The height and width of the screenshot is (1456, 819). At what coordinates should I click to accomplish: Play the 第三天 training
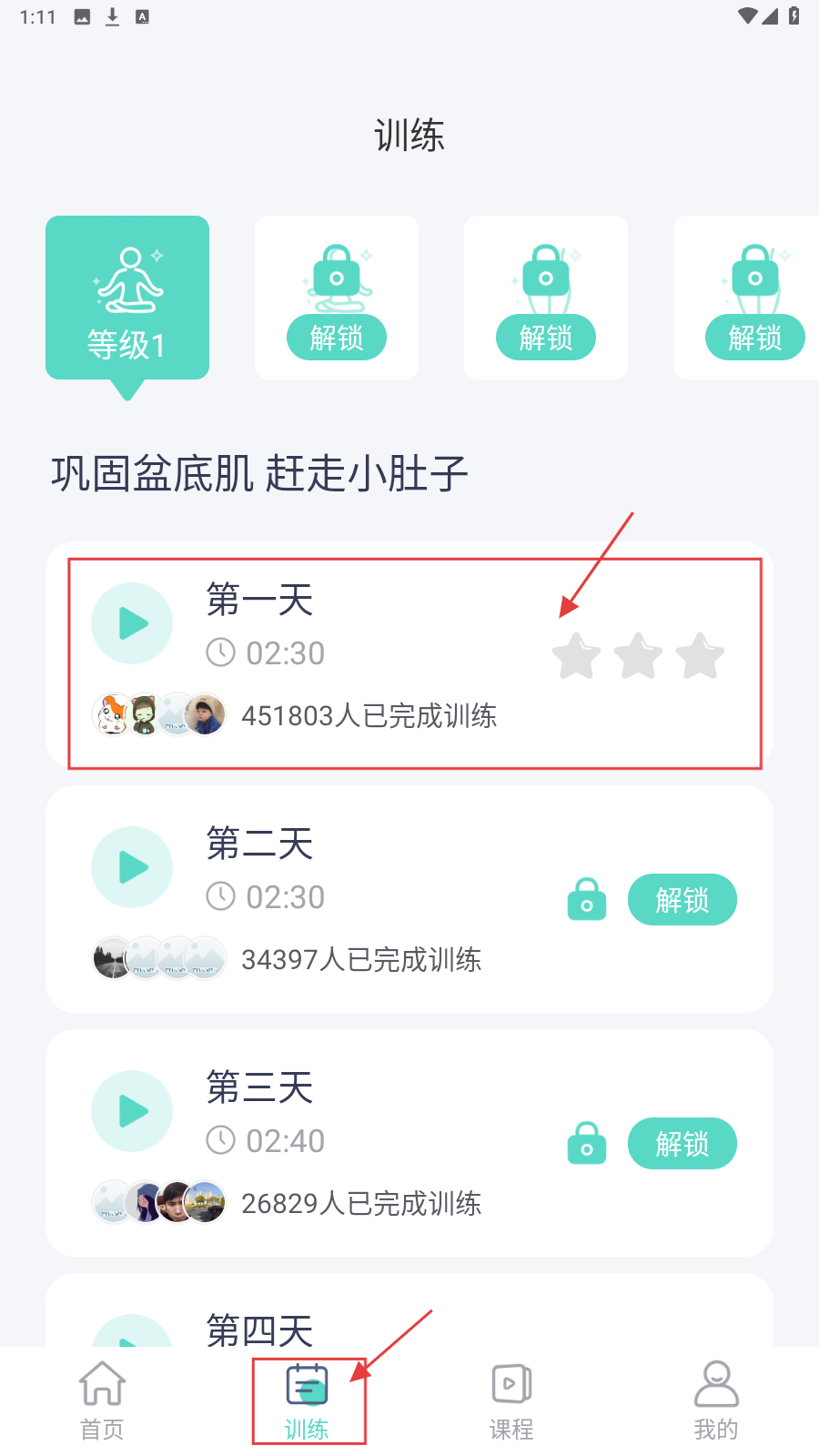click(x=132, y=1111)
